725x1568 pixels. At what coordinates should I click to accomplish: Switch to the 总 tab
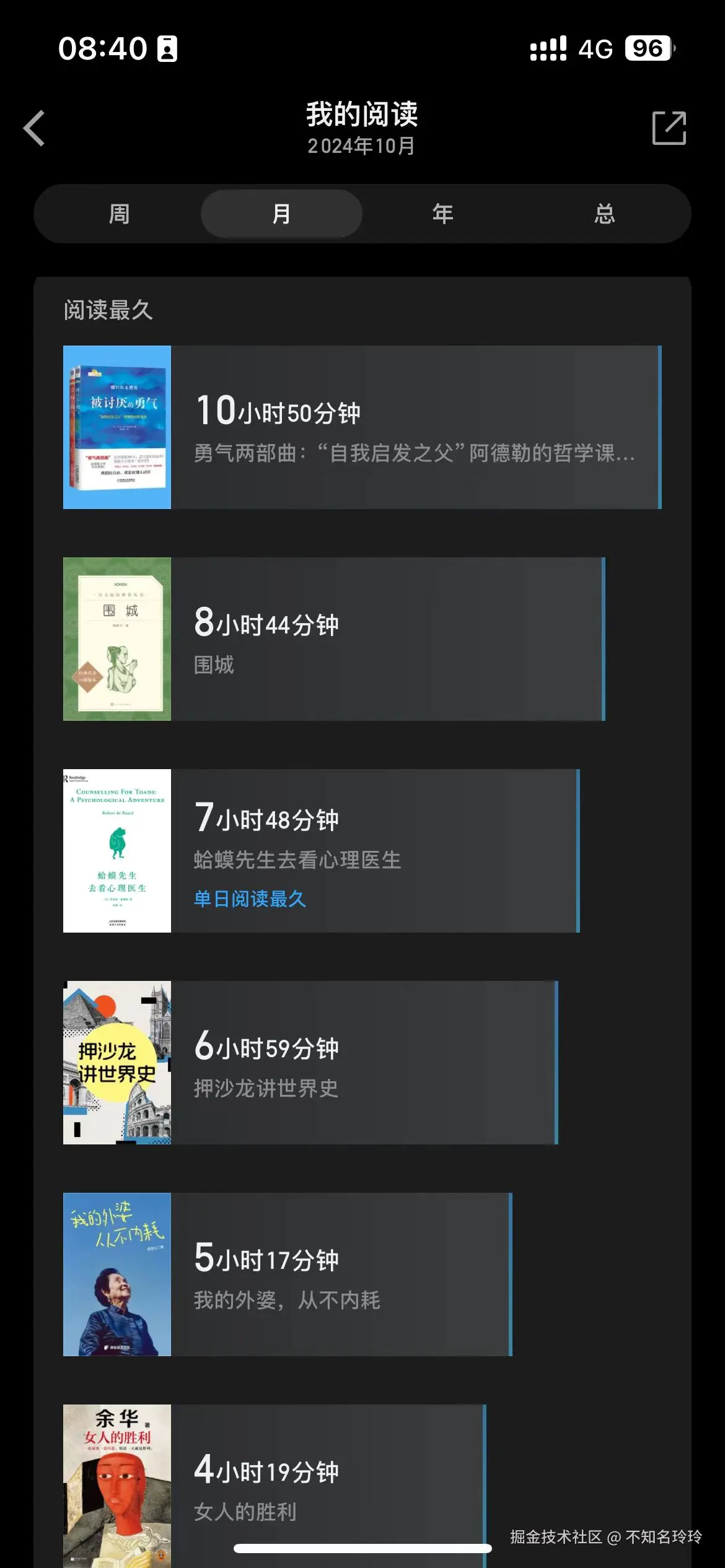tap(604, 214)
